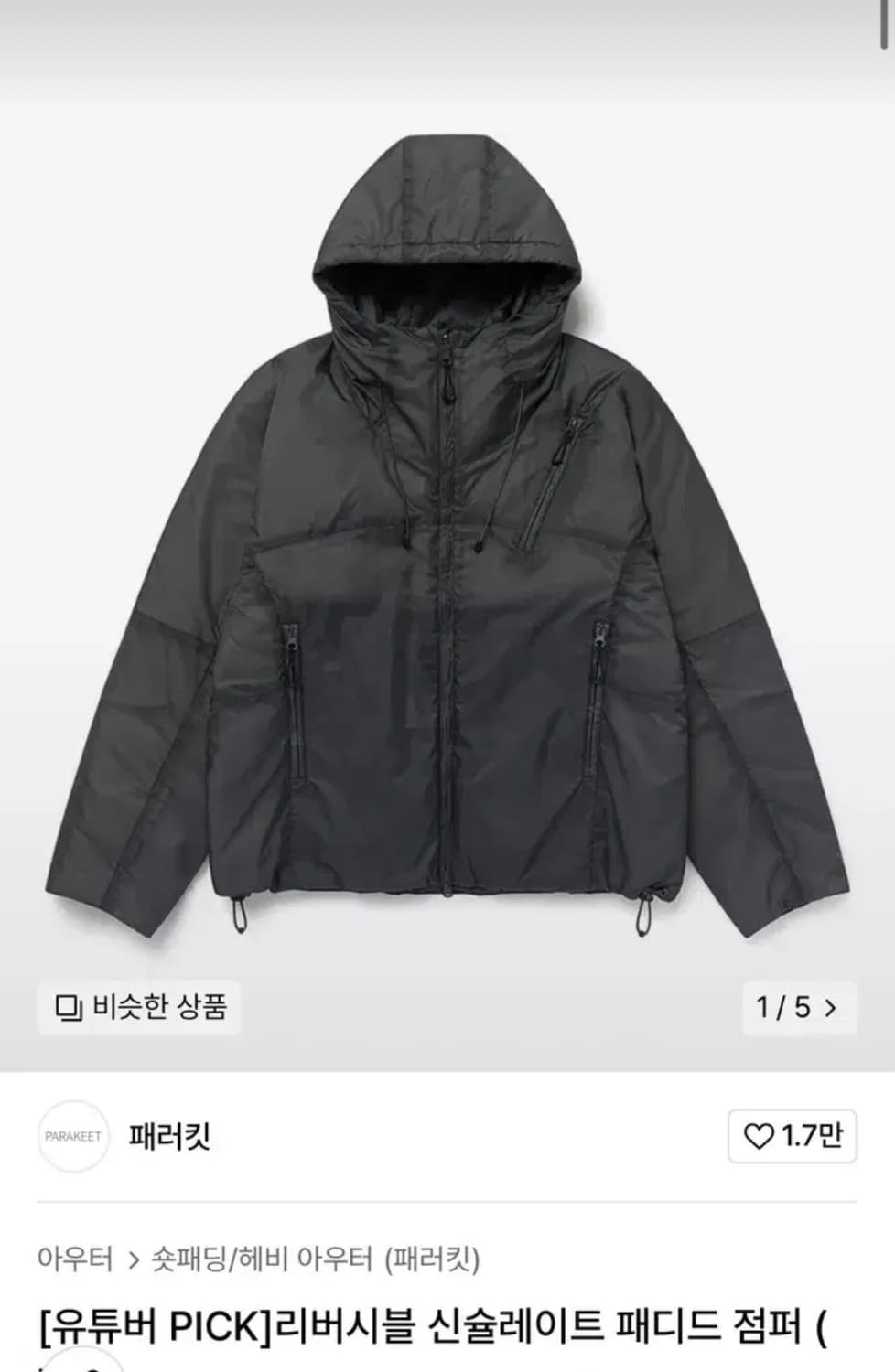Check the 1.7만 like count
895x1372 pixels.
coord(810,1134)
